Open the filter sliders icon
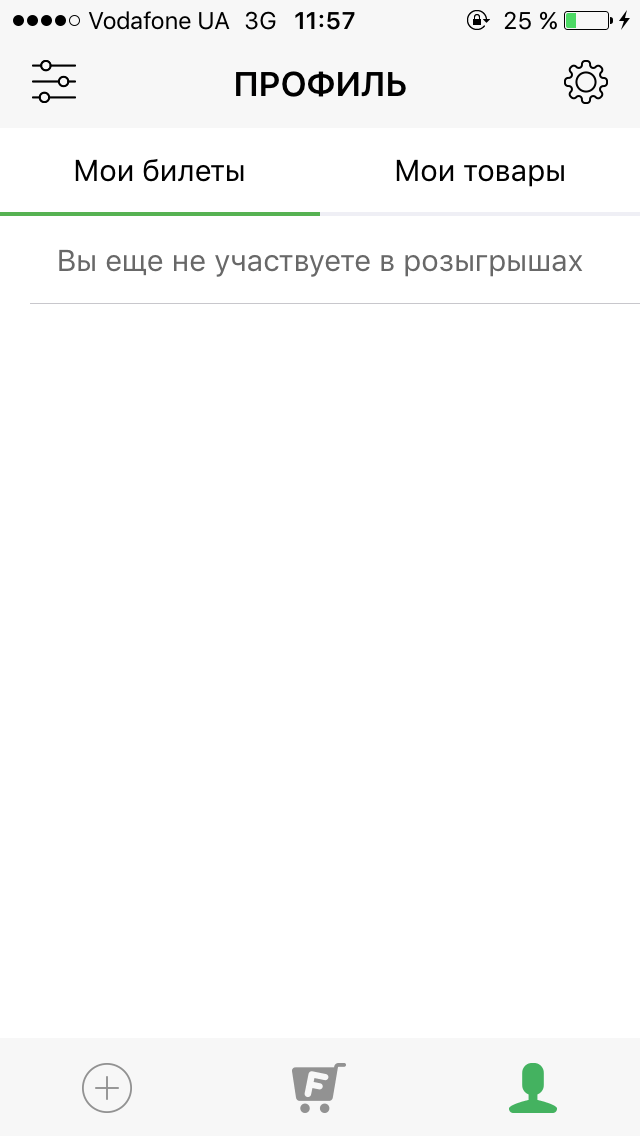This screenshot has height=1136, width=640. pos(54,82)
